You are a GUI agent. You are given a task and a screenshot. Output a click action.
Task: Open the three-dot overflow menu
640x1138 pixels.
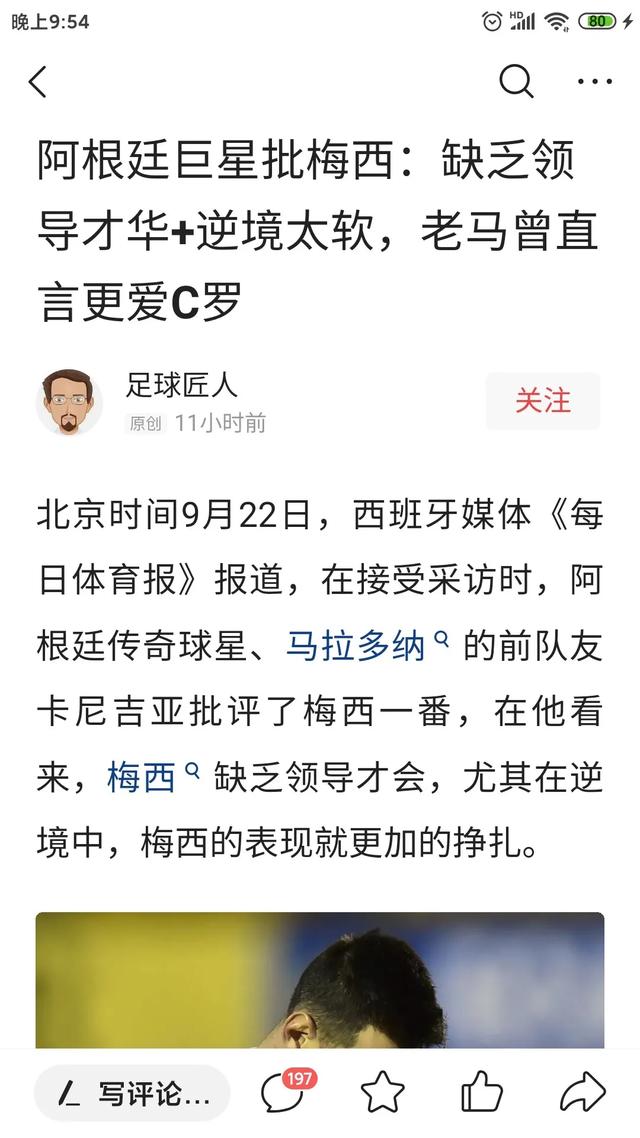click(595, 81)
